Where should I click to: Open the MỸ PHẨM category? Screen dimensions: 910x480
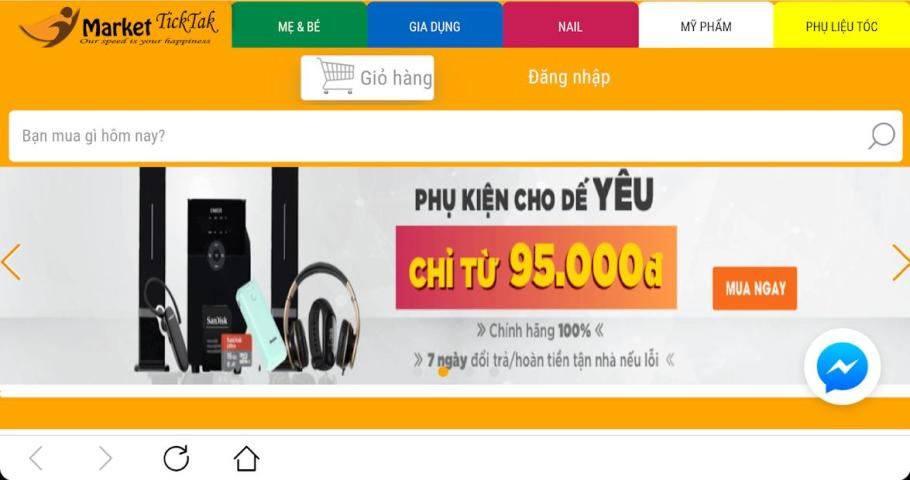(705, 26)
